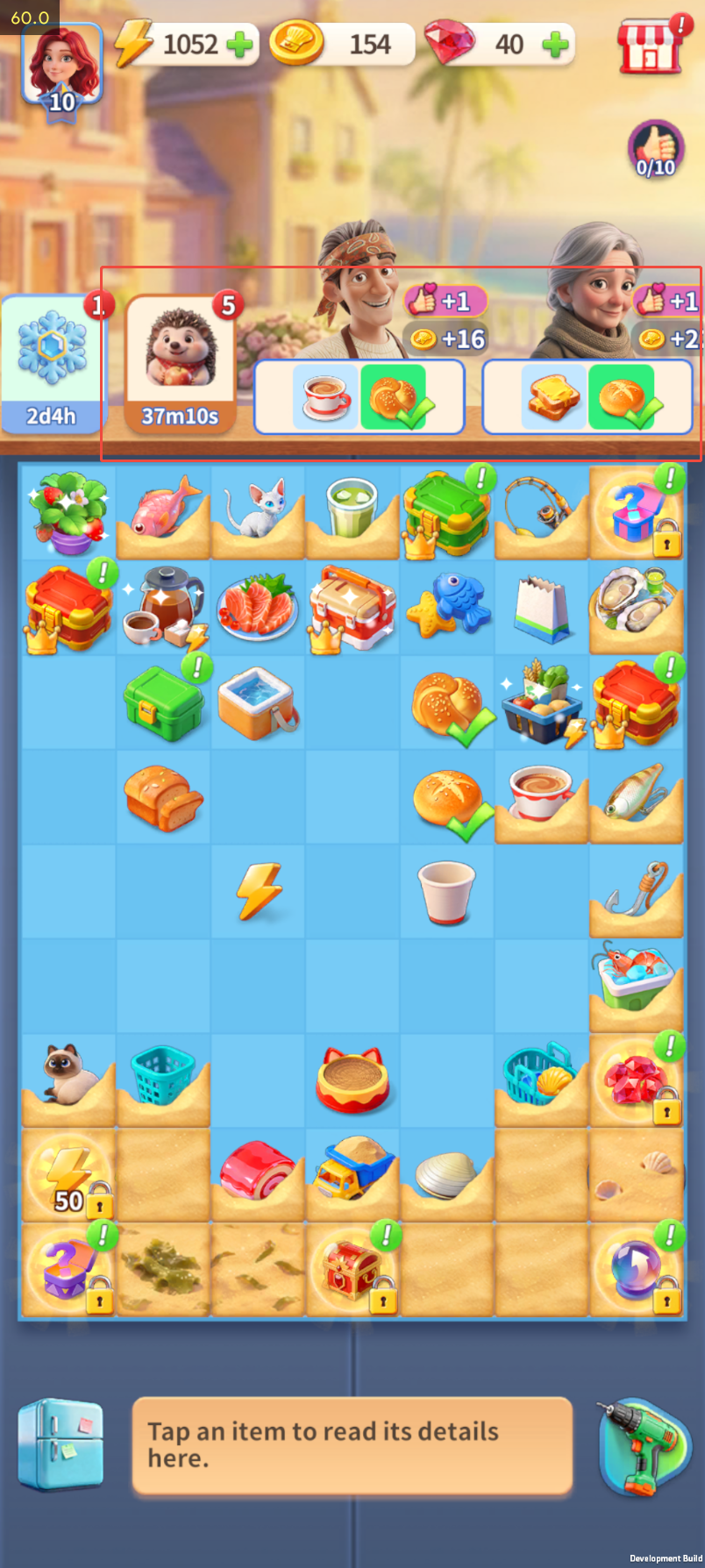The height and width of the screenshot is (1568, 705).
Task: Select the blue ice cooler box
Action: click(x=257, y=702)
